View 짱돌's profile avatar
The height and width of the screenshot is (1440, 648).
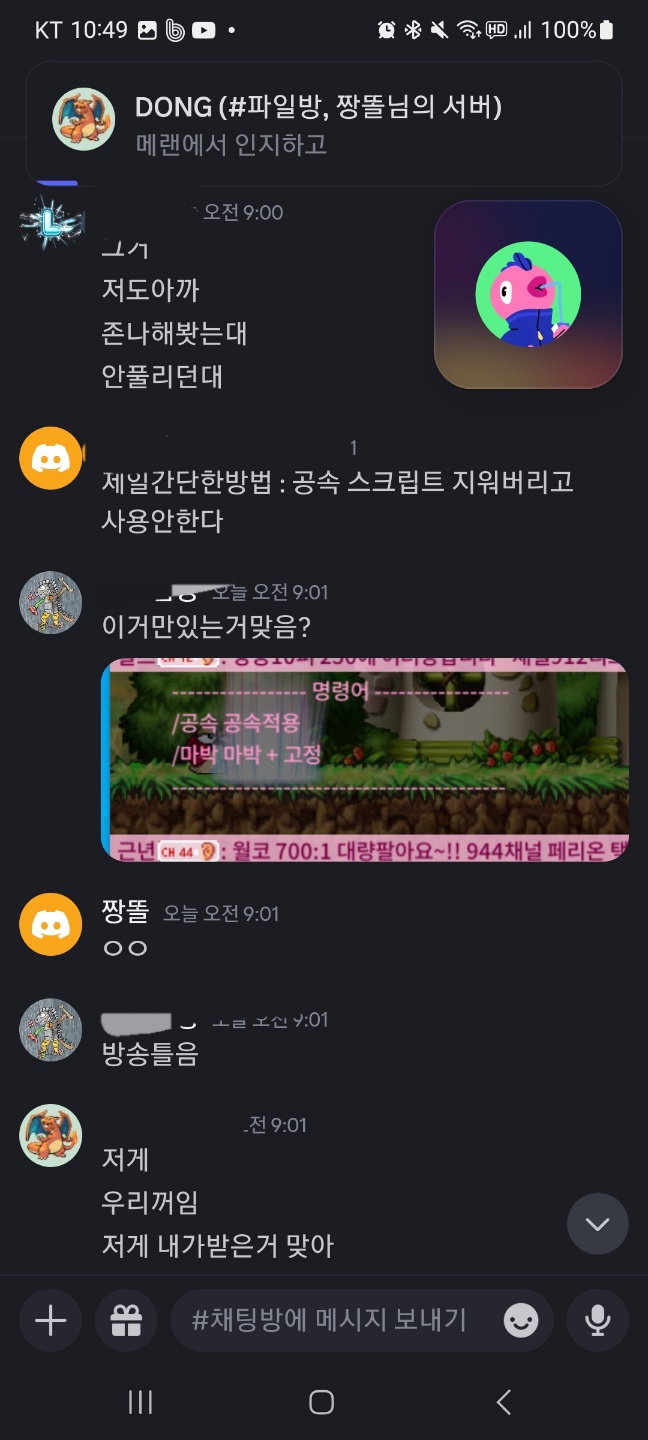[50, 925]
